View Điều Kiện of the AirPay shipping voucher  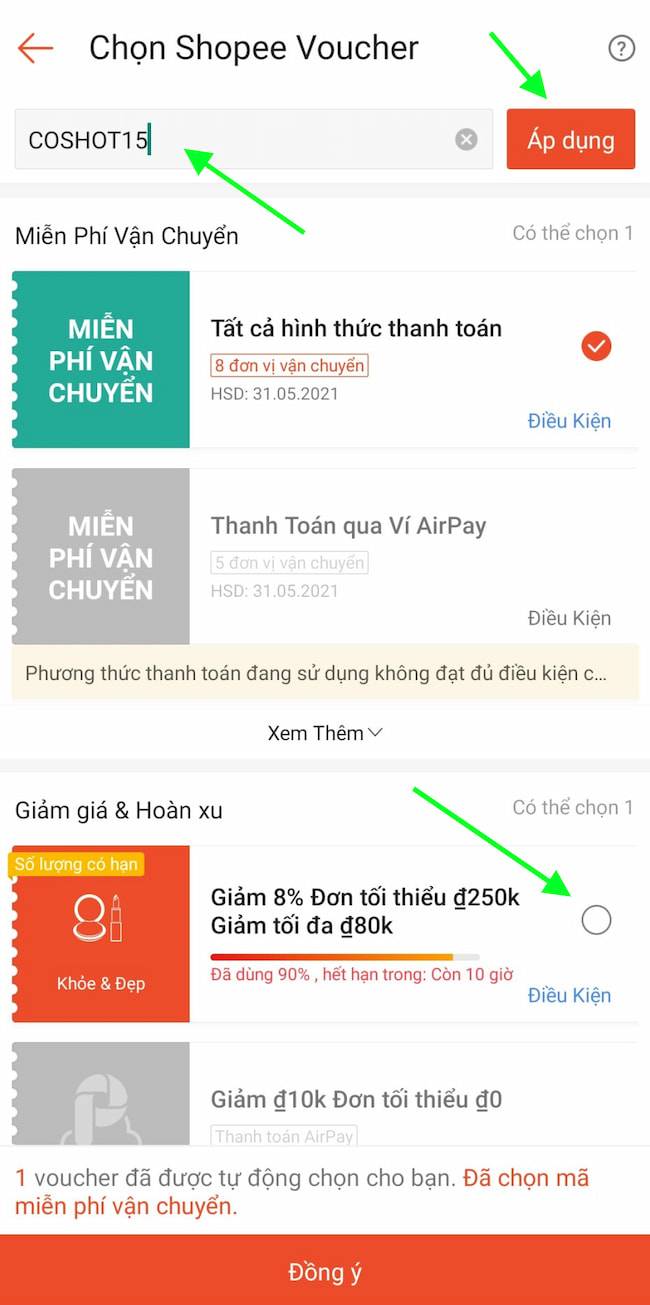(568, 618)
